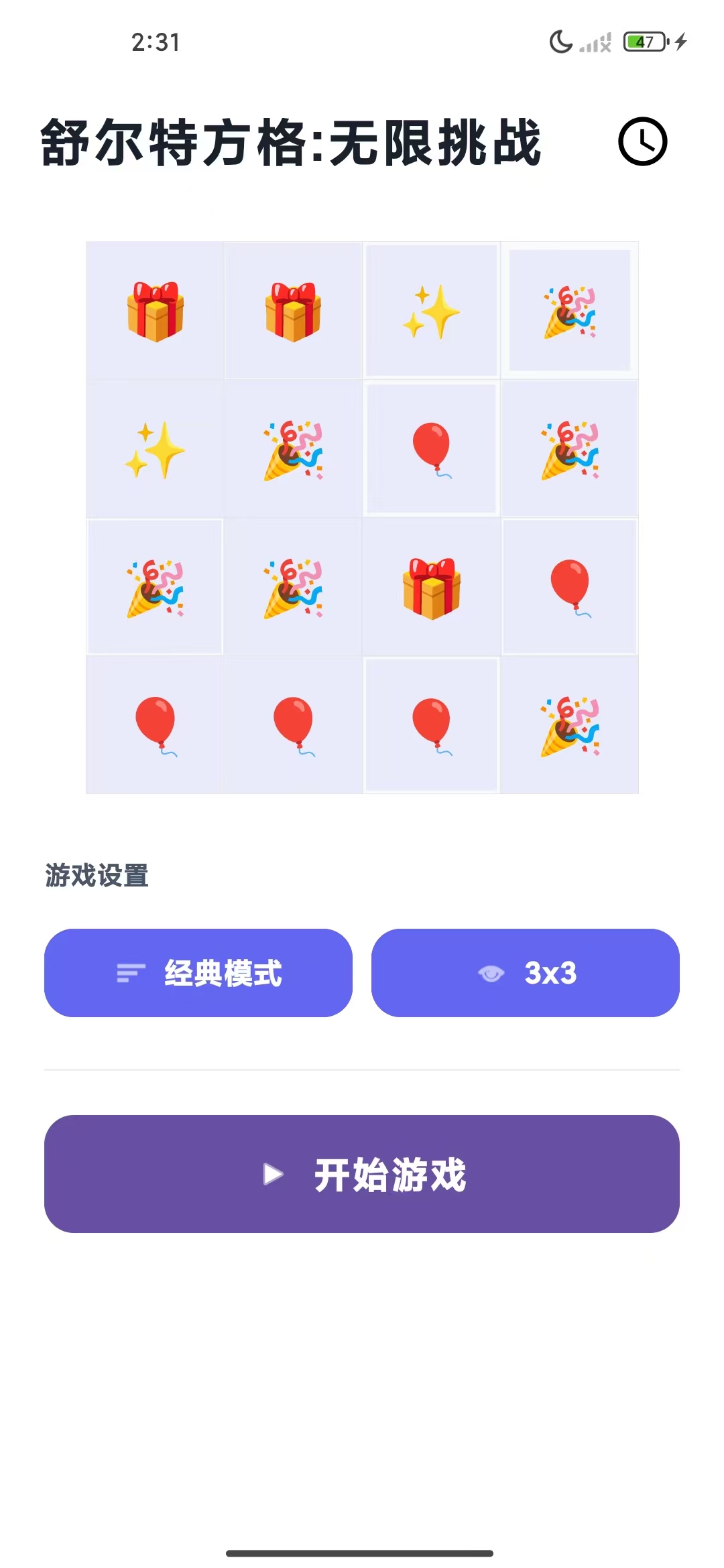Toggle the grid size setting to 3x3
This screenshot has height=1568, width=724.
click(x=526, y=974)
